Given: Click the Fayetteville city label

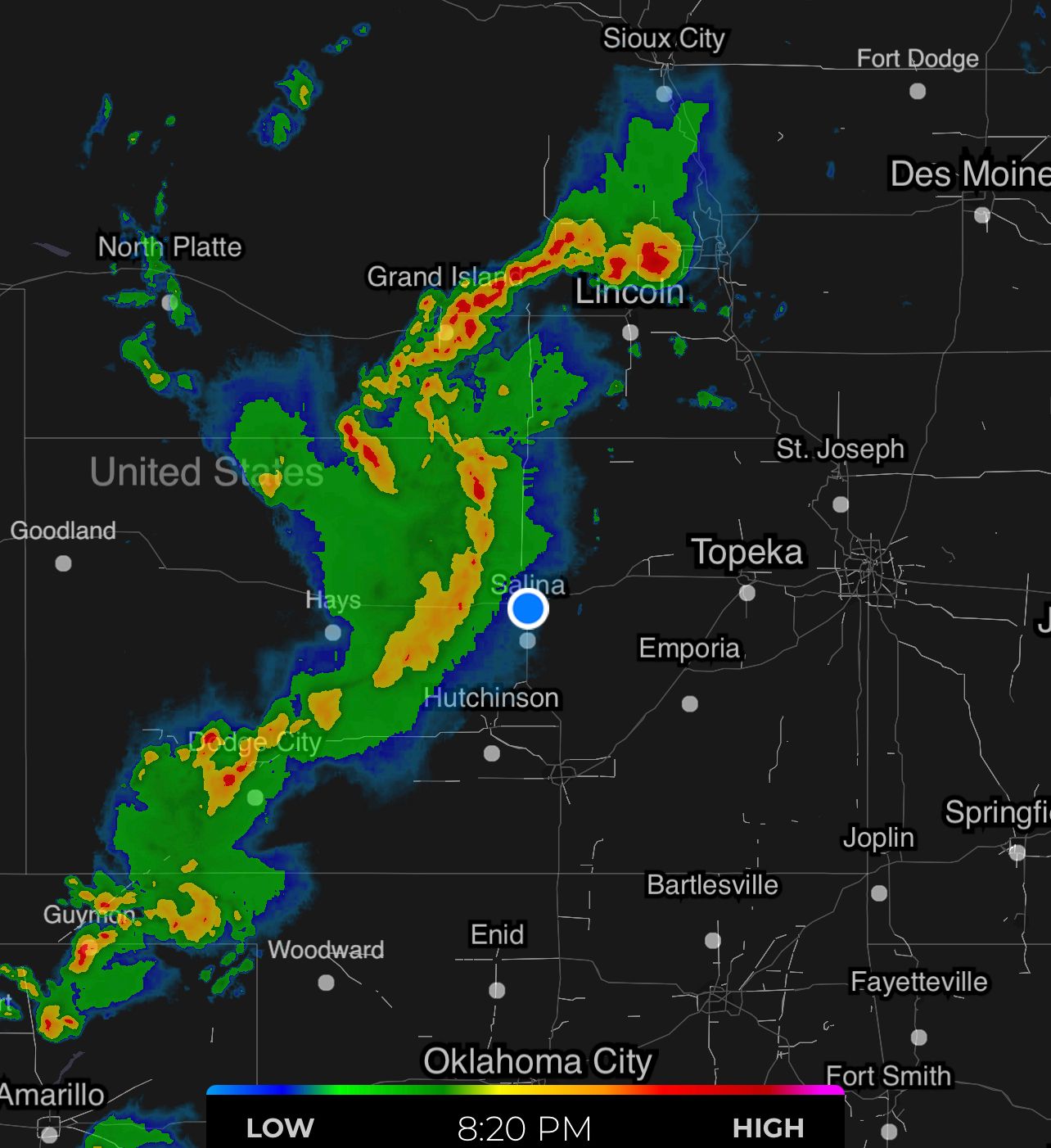Looking at the screenshot, I should 918,982.
